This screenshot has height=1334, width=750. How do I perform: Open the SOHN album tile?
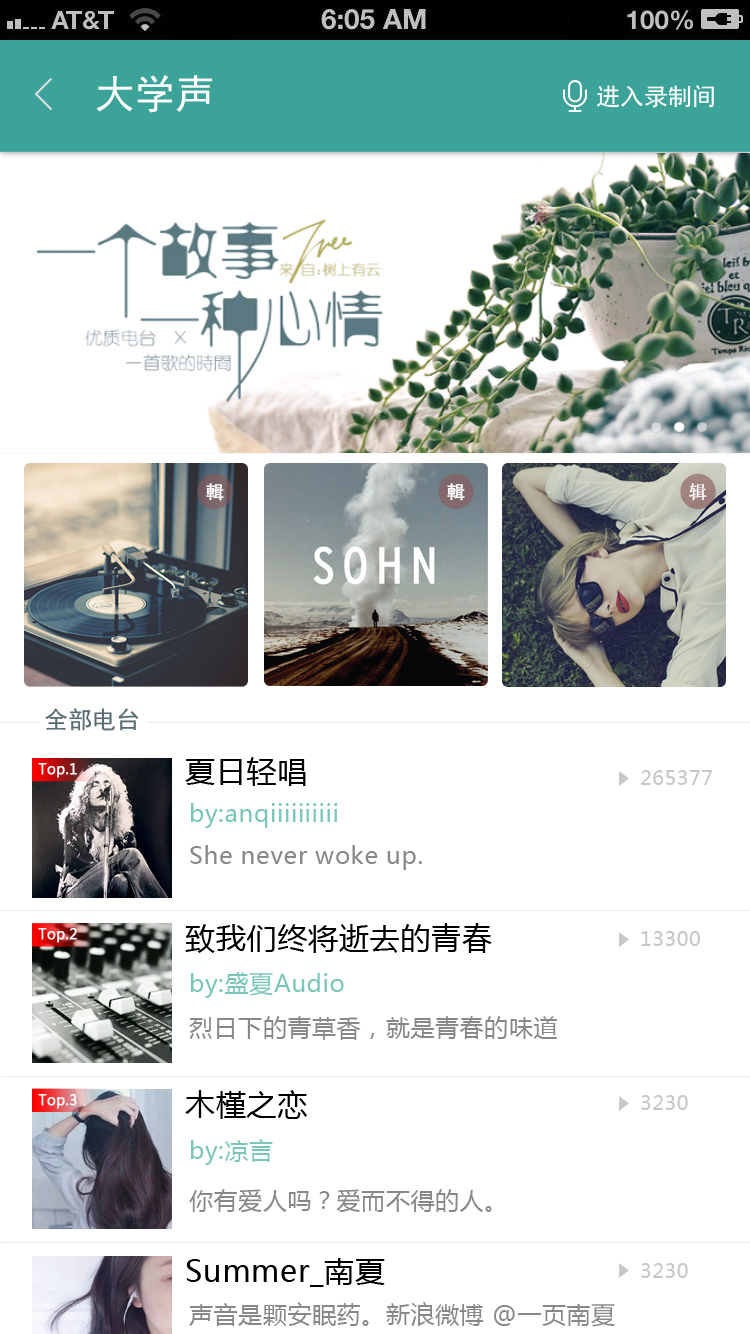376,575
